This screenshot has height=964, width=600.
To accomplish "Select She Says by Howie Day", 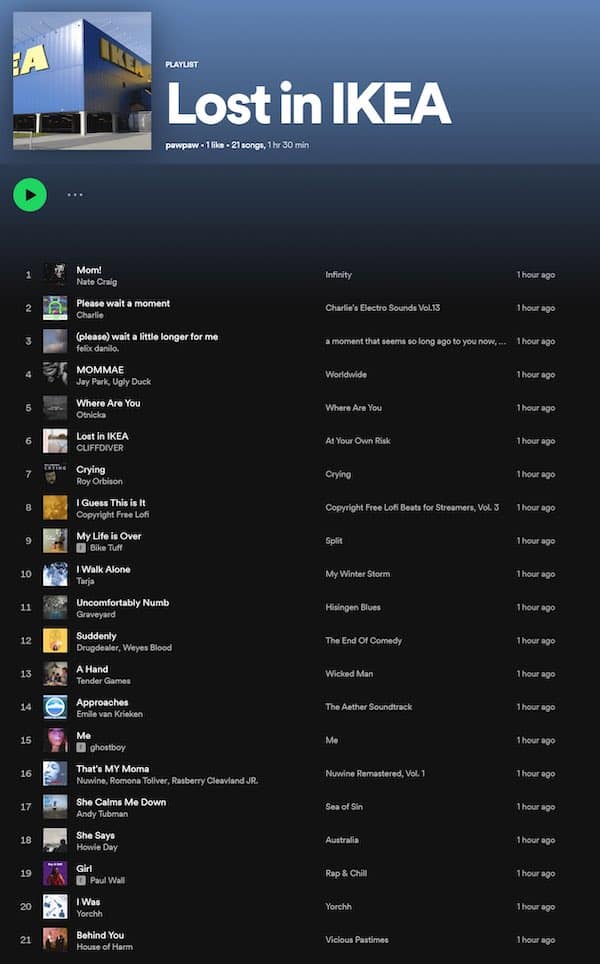I will (x=95, y=835).
